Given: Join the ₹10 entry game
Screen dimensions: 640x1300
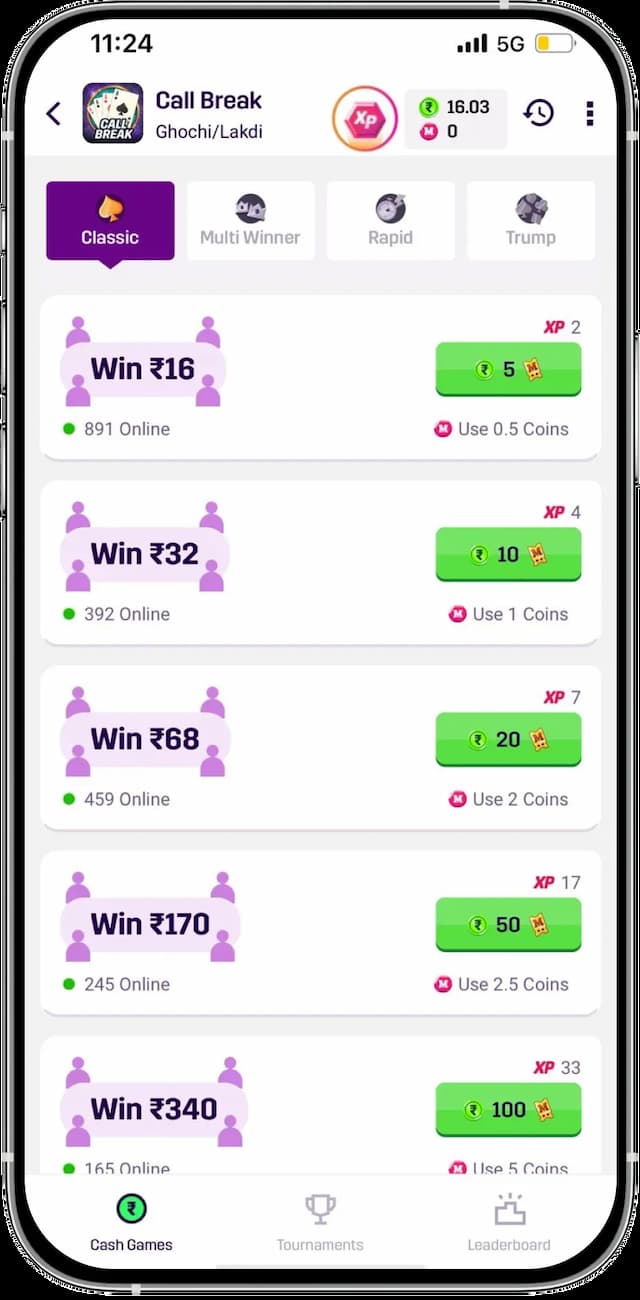Looking at the screenshot, I should point(508,555).
